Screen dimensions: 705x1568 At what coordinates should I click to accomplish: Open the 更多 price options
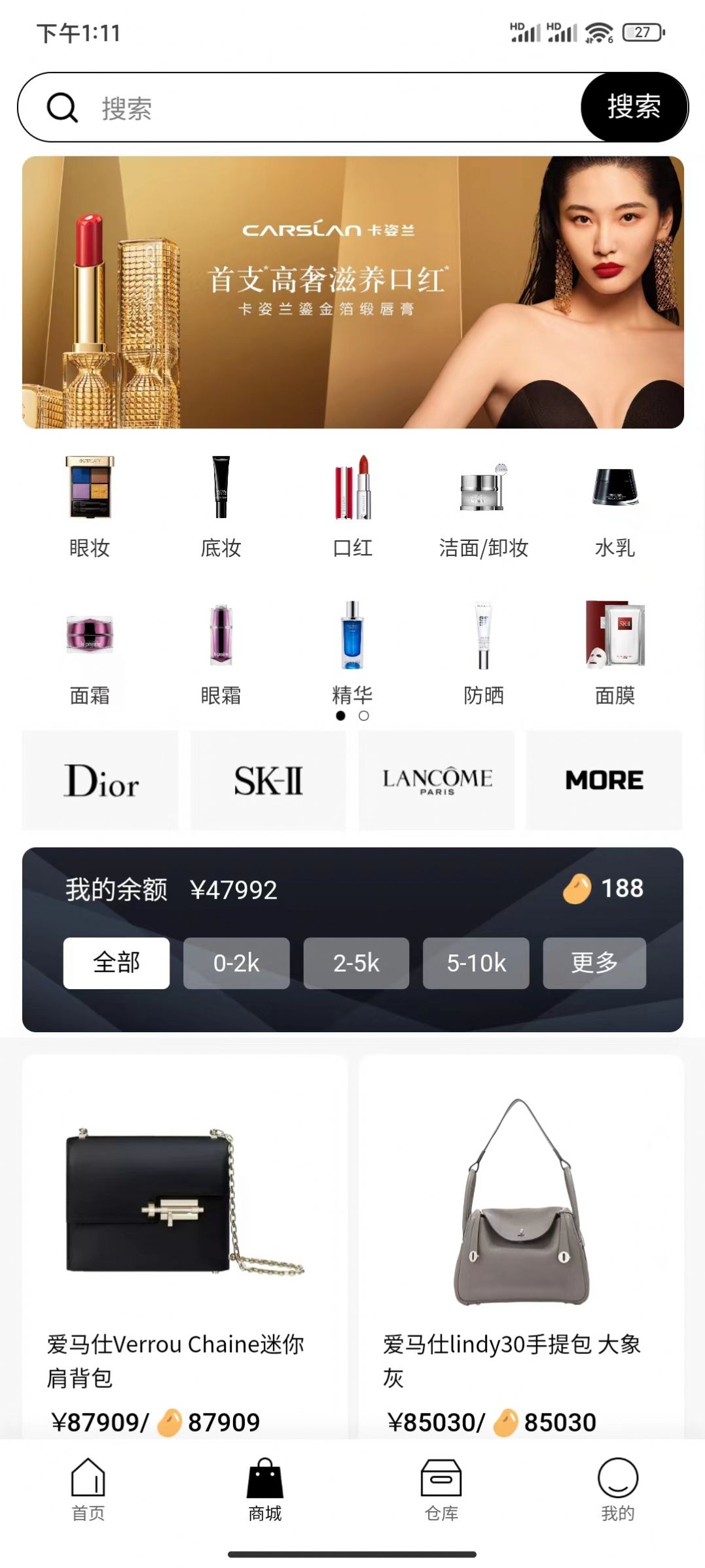coord(594,963)
